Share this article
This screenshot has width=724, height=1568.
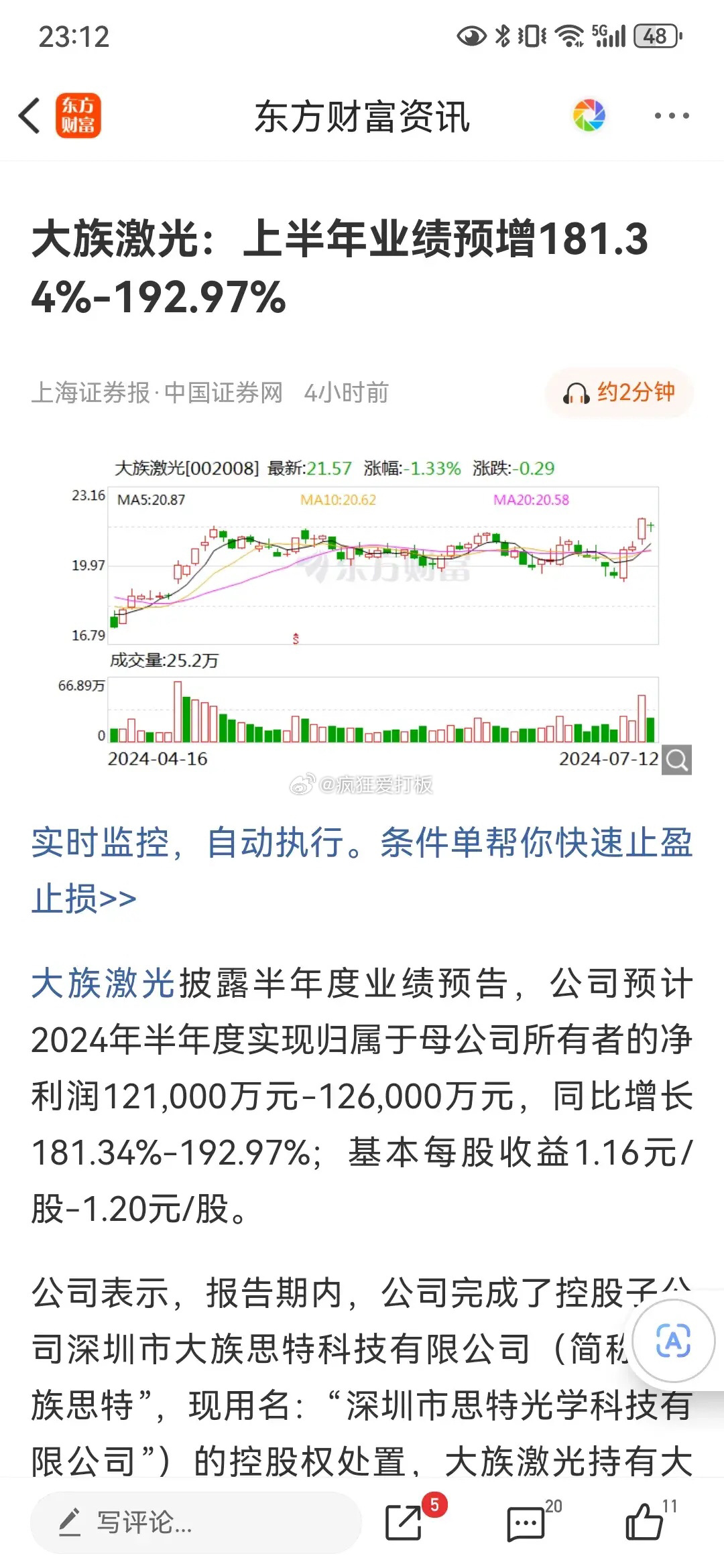pos(405,1522)
